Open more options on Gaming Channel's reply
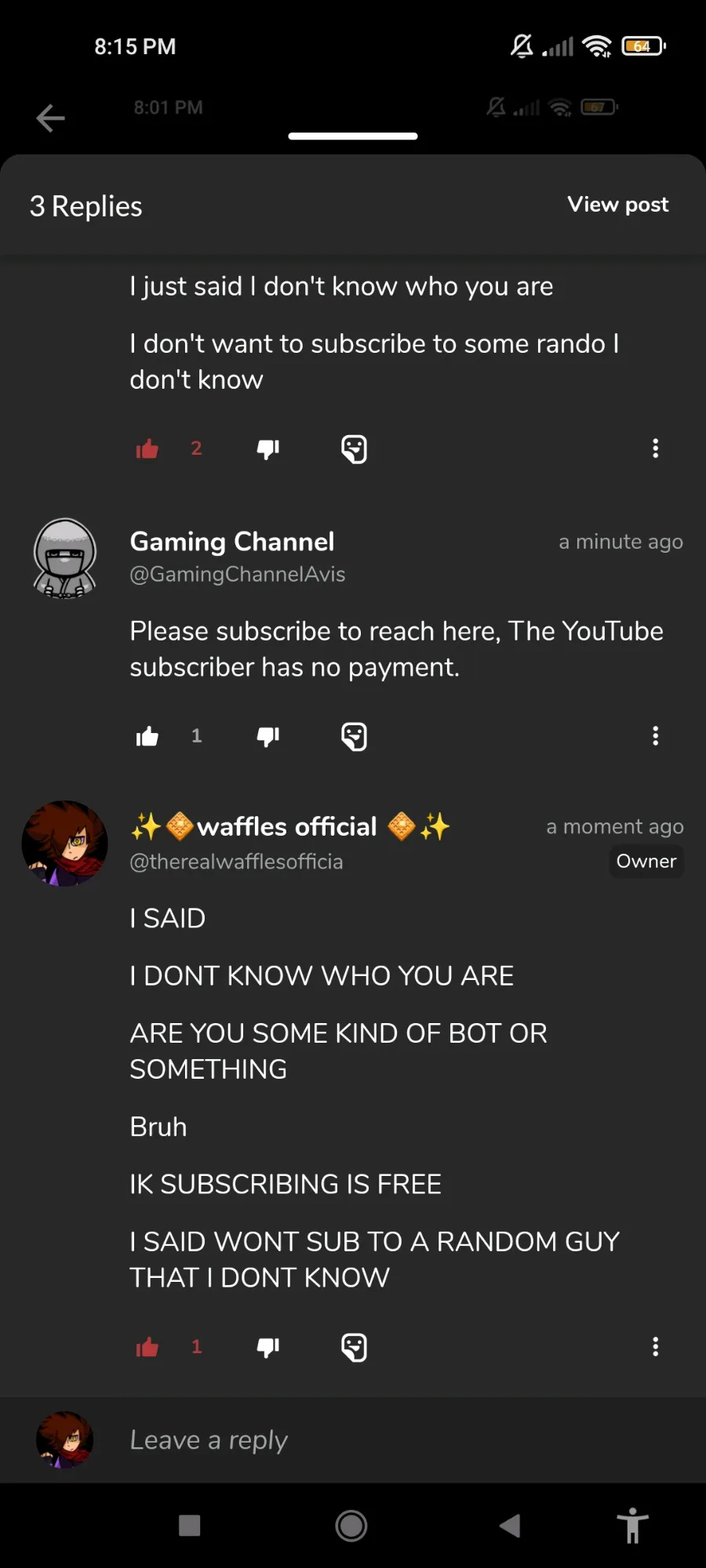Screen dimensions: 706x1568 coord(655,735)
